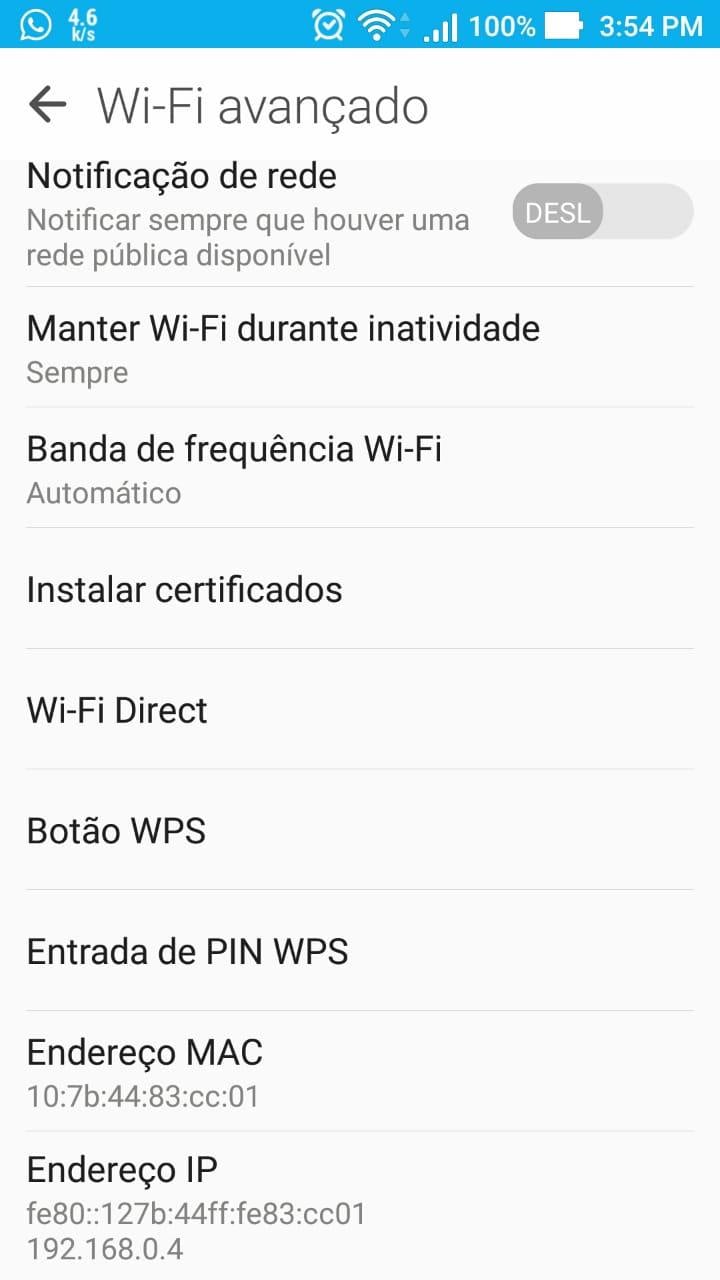This screenshot has height=1280, width=720.
Task: Open Banda de frequência Wi-Fi option
Action: (x=360, y=468)
